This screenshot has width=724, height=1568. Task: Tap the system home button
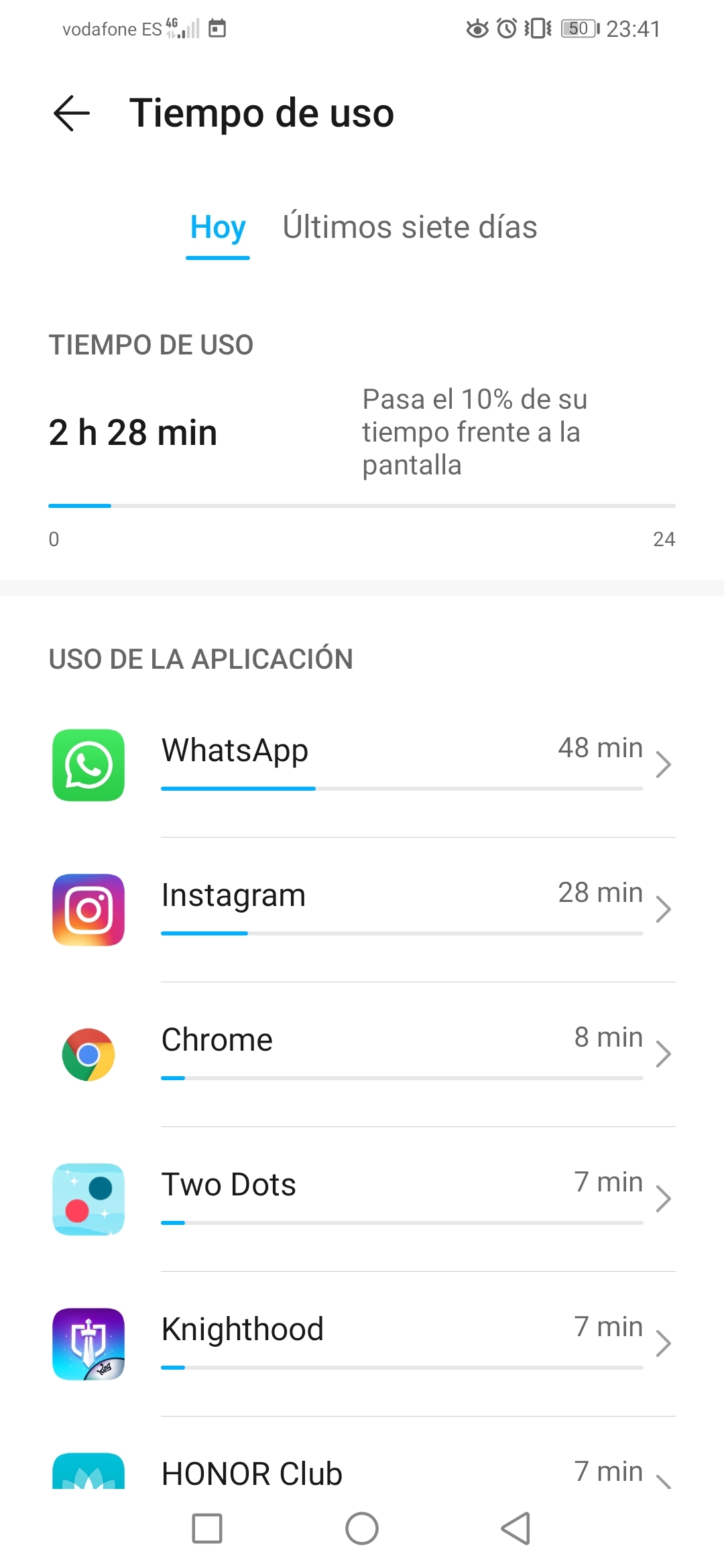(x=362, y=1528)
